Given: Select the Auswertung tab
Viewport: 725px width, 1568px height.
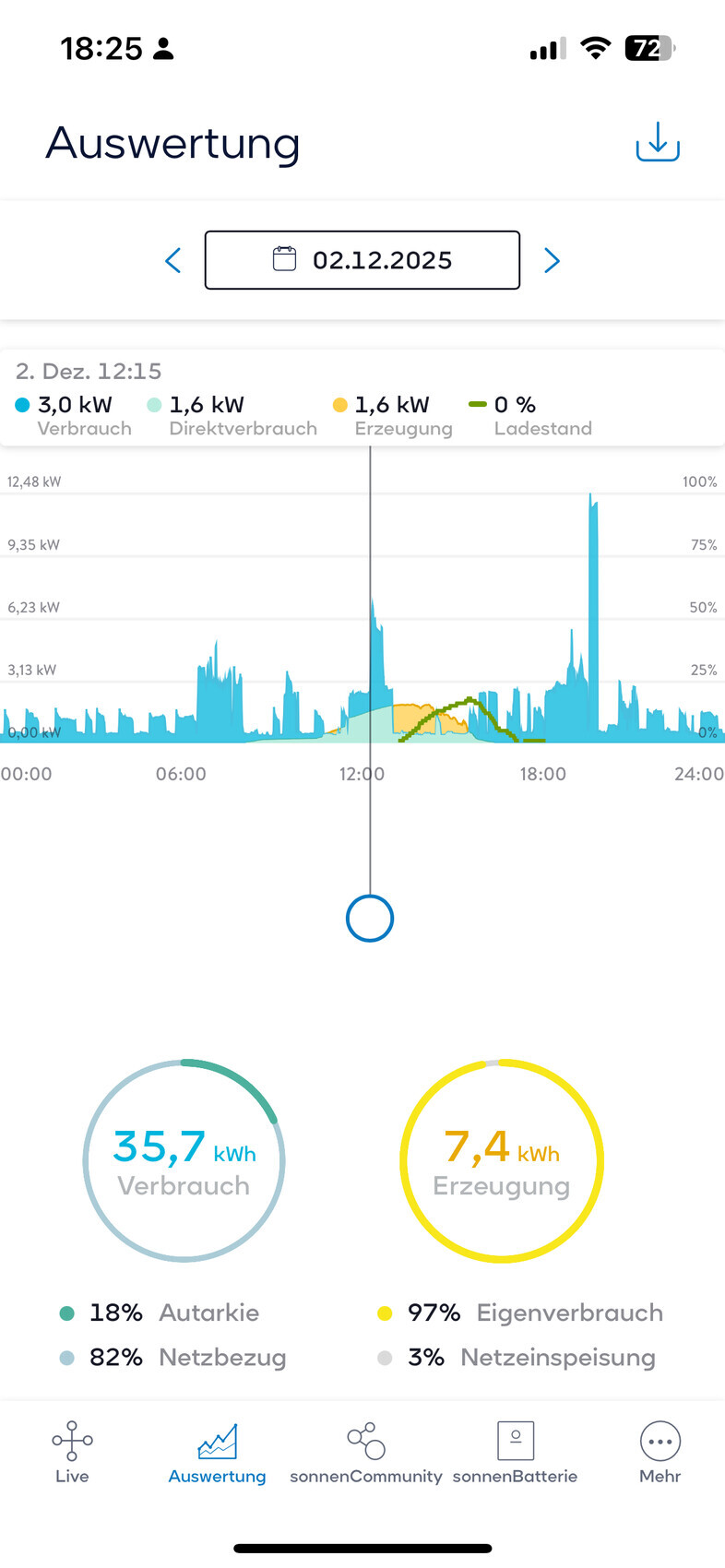Looking at the screenshot, I should 217,1452.
